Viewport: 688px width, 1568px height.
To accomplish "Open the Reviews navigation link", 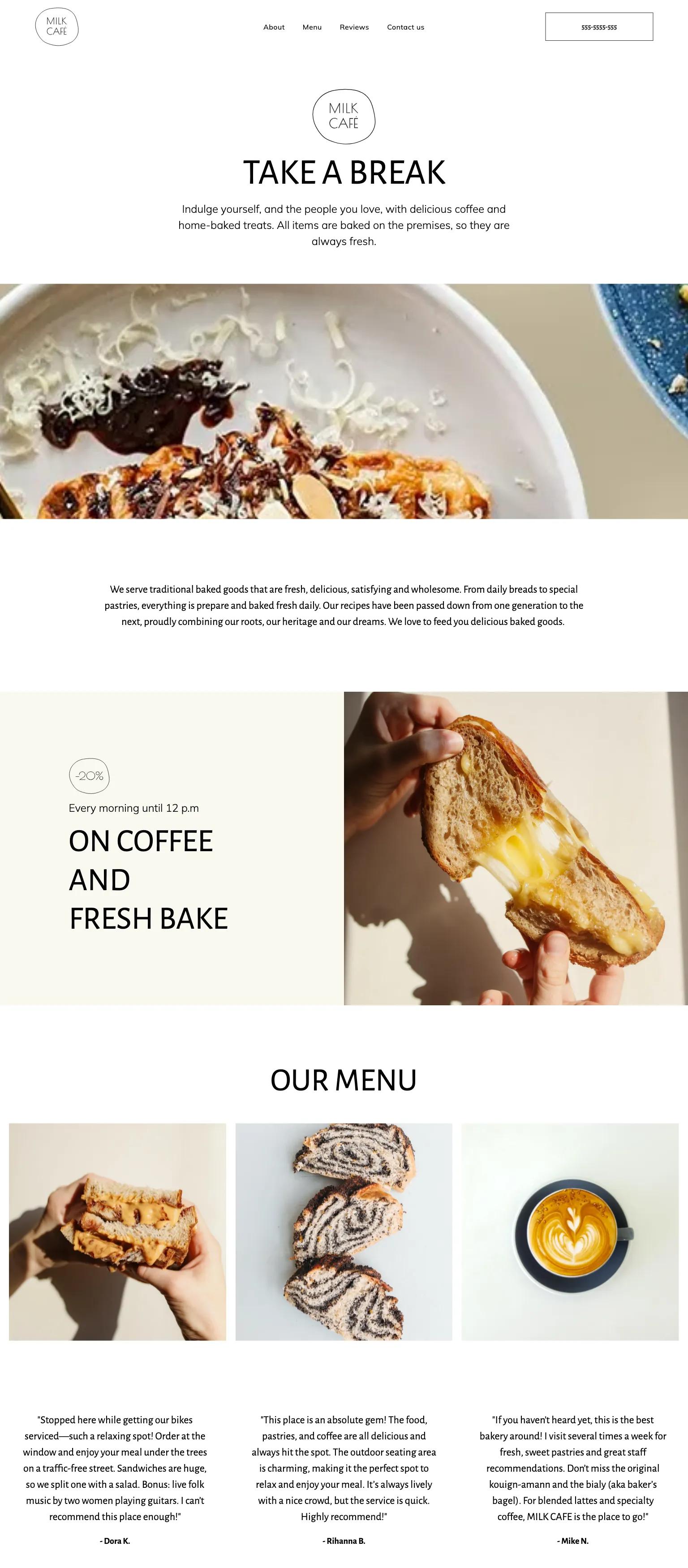I will coord(354,27).
